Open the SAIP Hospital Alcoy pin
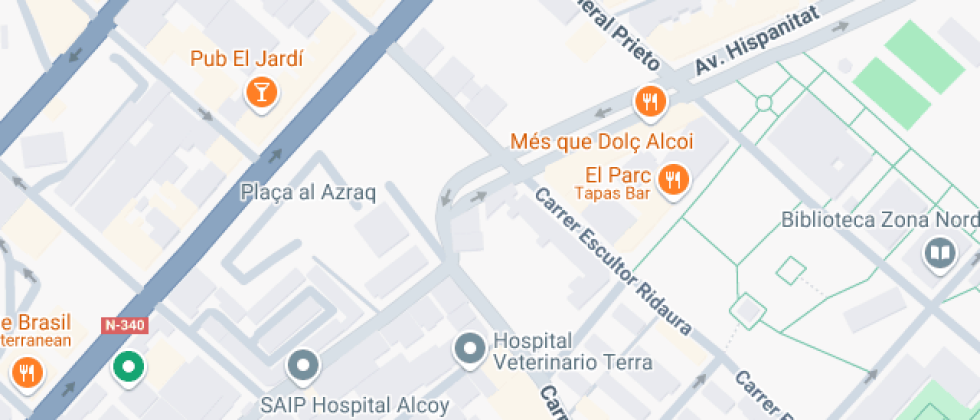This screenshot has width=980, height=420. [302, 365]
